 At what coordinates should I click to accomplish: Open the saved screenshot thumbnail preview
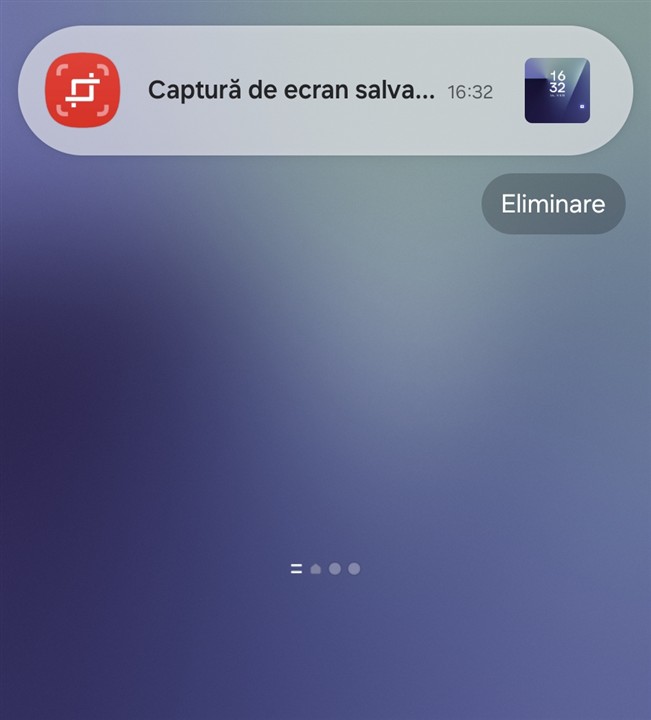(557, 91)
